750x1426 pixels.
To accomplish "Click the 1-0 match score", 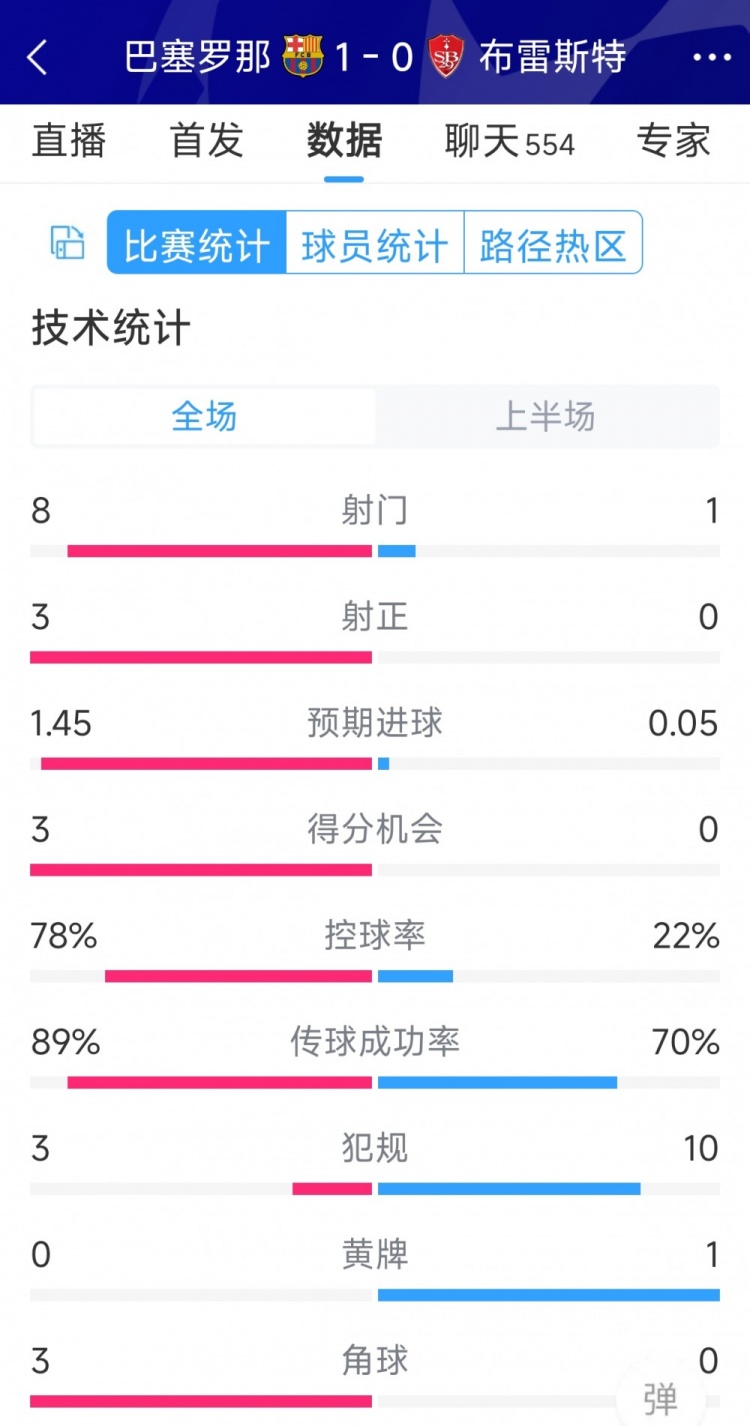I will (373, 58).
